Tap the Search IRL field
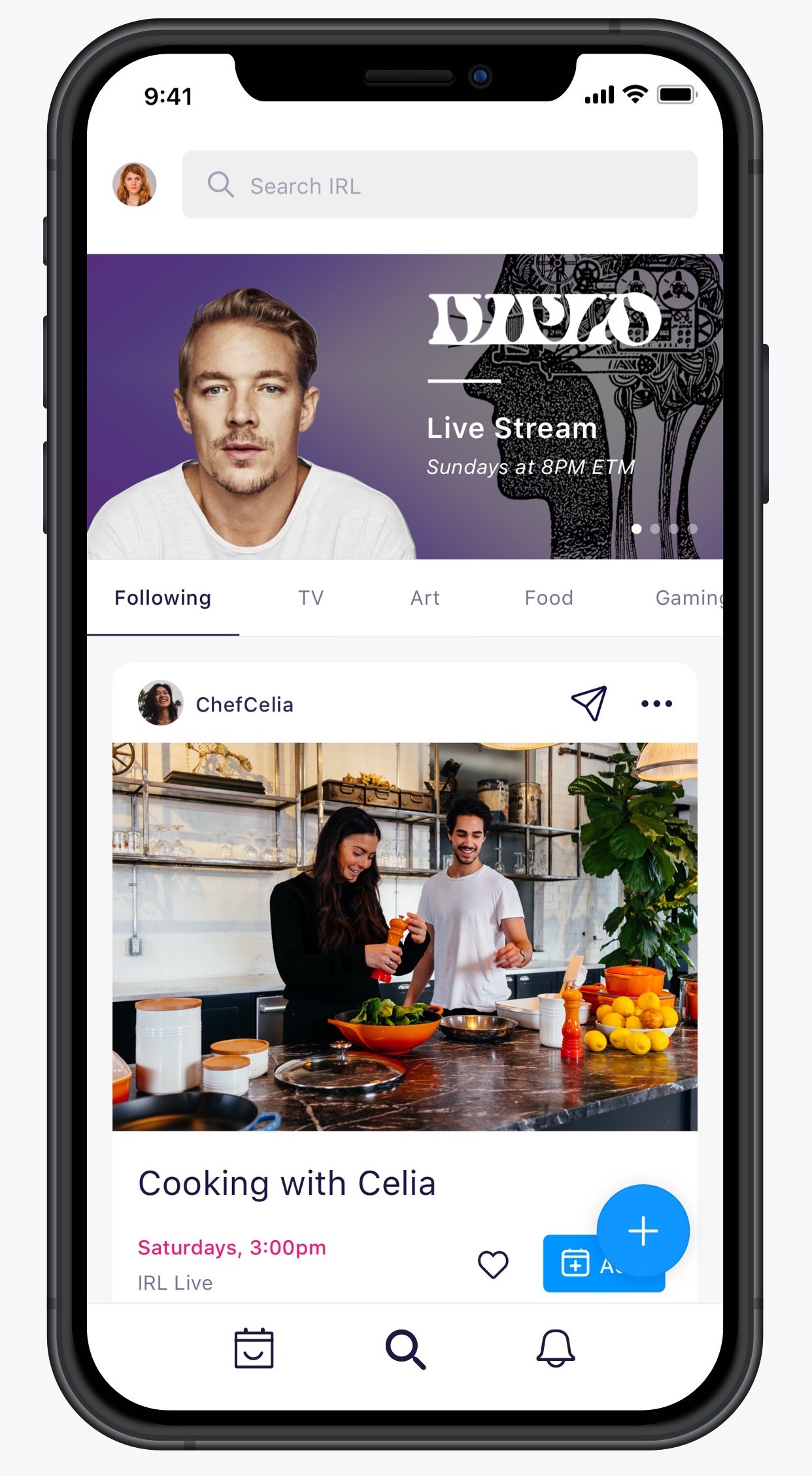This screenshot has width=812, height=1476. point(439,185)
